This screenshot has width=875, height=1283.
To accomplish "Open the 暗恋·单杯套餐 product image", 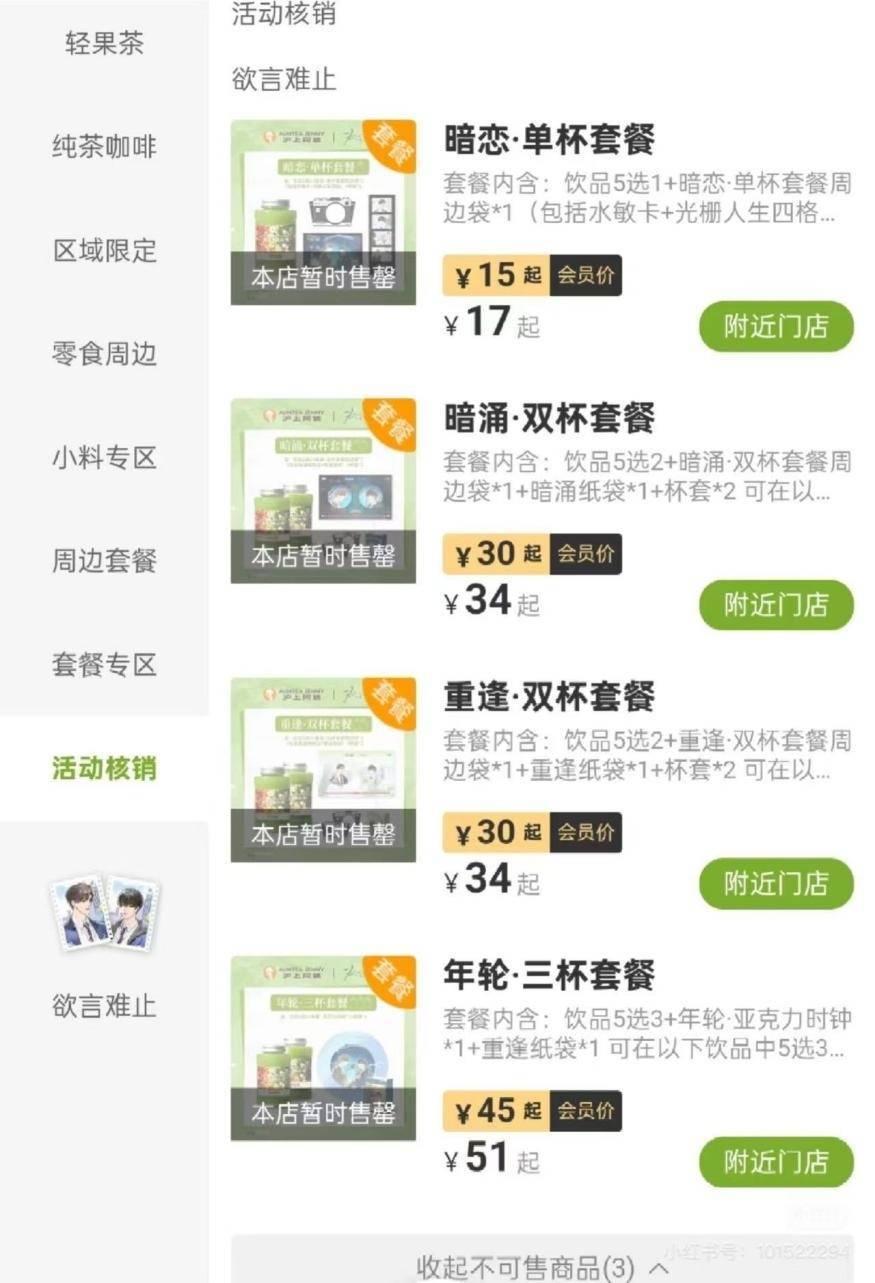I will [x=323, y=212].
